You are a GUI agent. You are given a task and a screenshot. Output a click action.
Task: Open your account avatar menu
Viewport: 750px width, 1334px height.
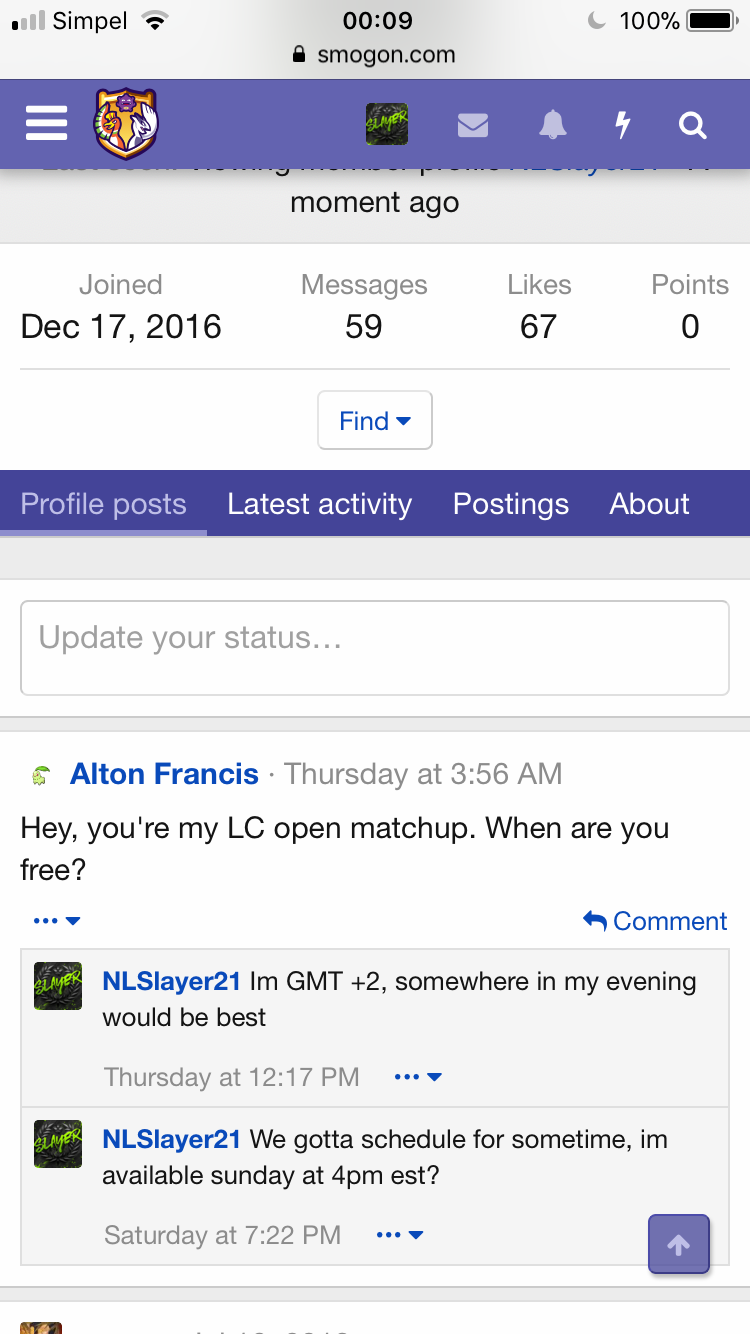[x=386, y=125]
